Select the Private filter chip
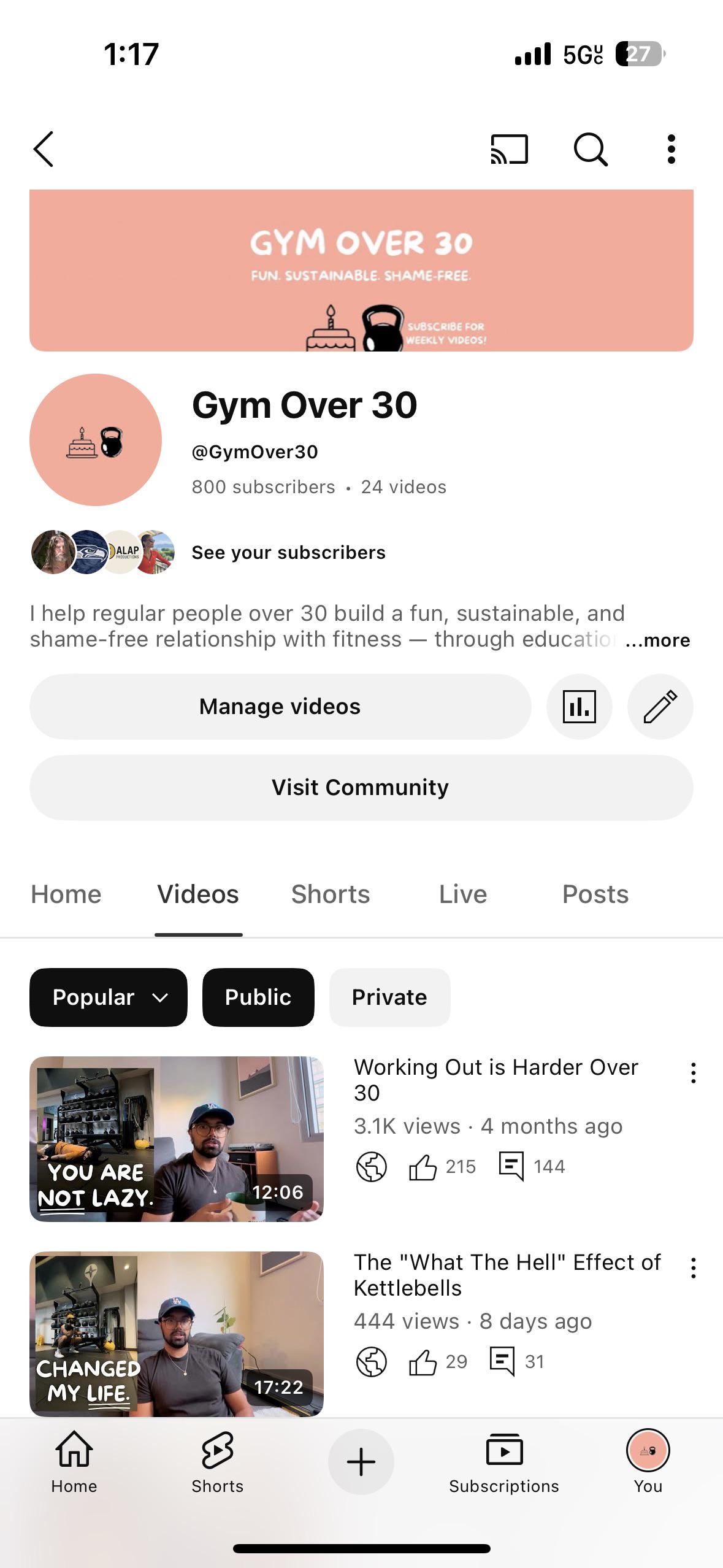 point(389,997)
